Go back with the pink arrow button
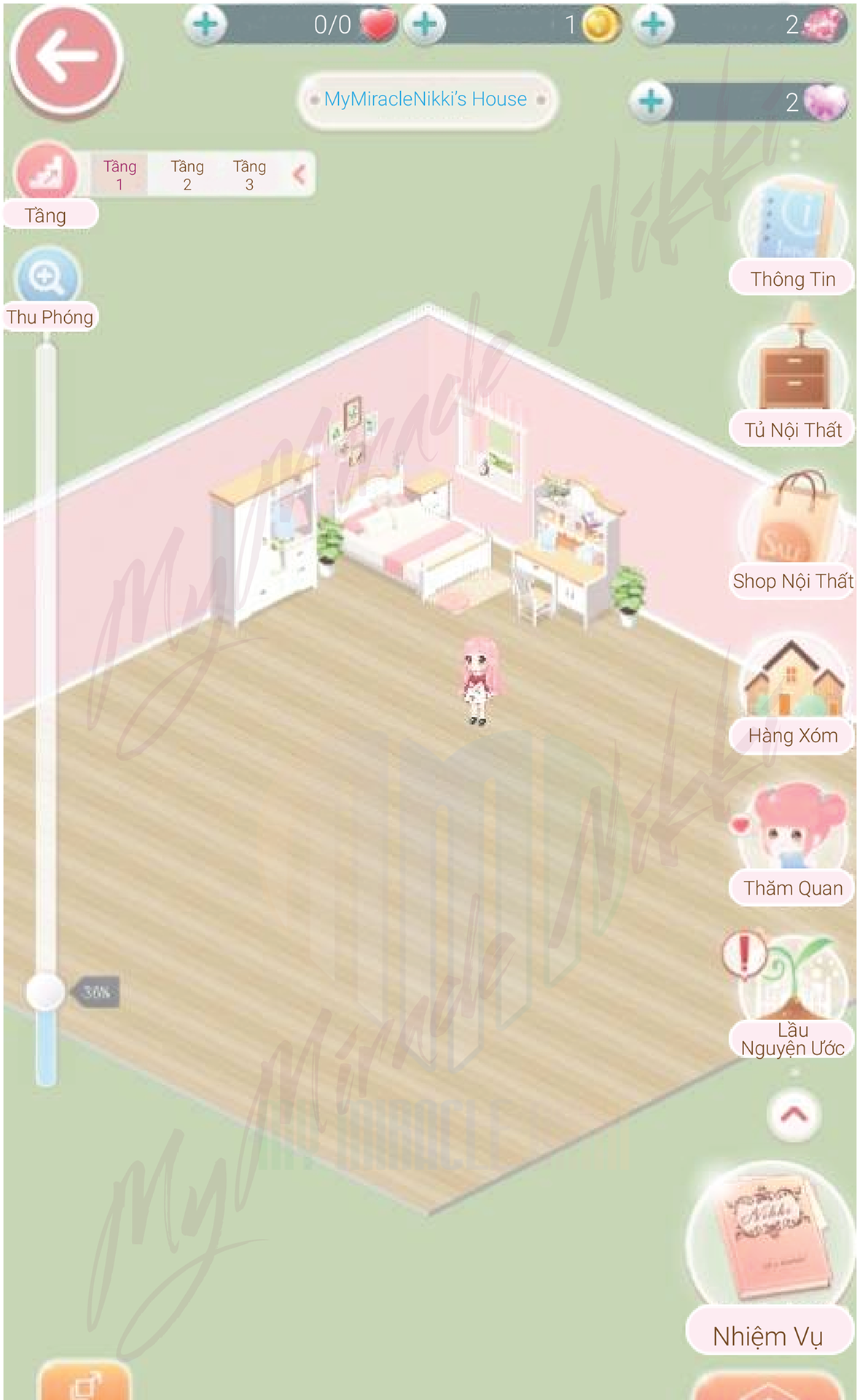Screen dimensions: 860x1400 (x=66, y=58)
